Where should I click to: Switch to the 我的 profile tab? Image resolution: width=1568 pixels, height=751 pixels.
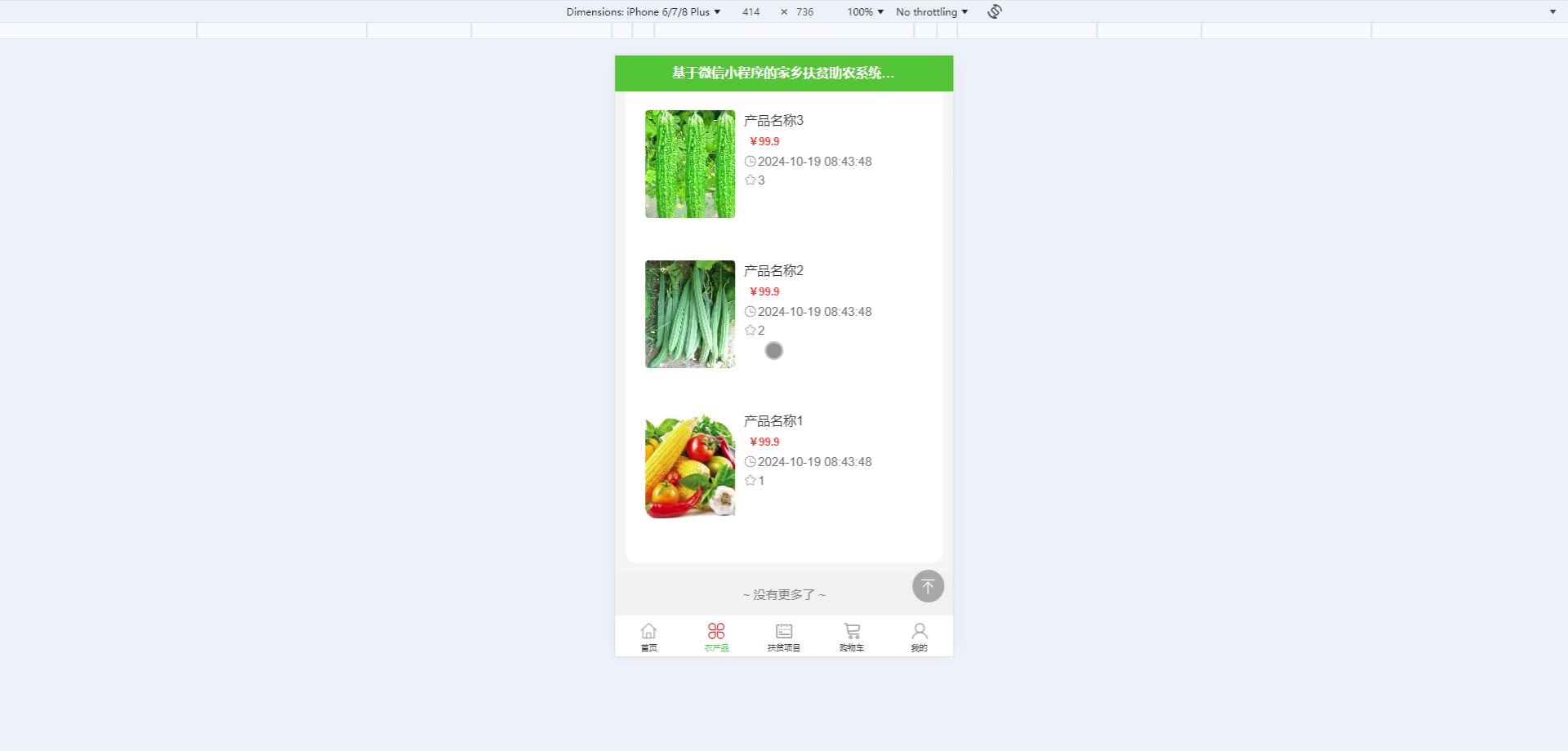(920, 637)
